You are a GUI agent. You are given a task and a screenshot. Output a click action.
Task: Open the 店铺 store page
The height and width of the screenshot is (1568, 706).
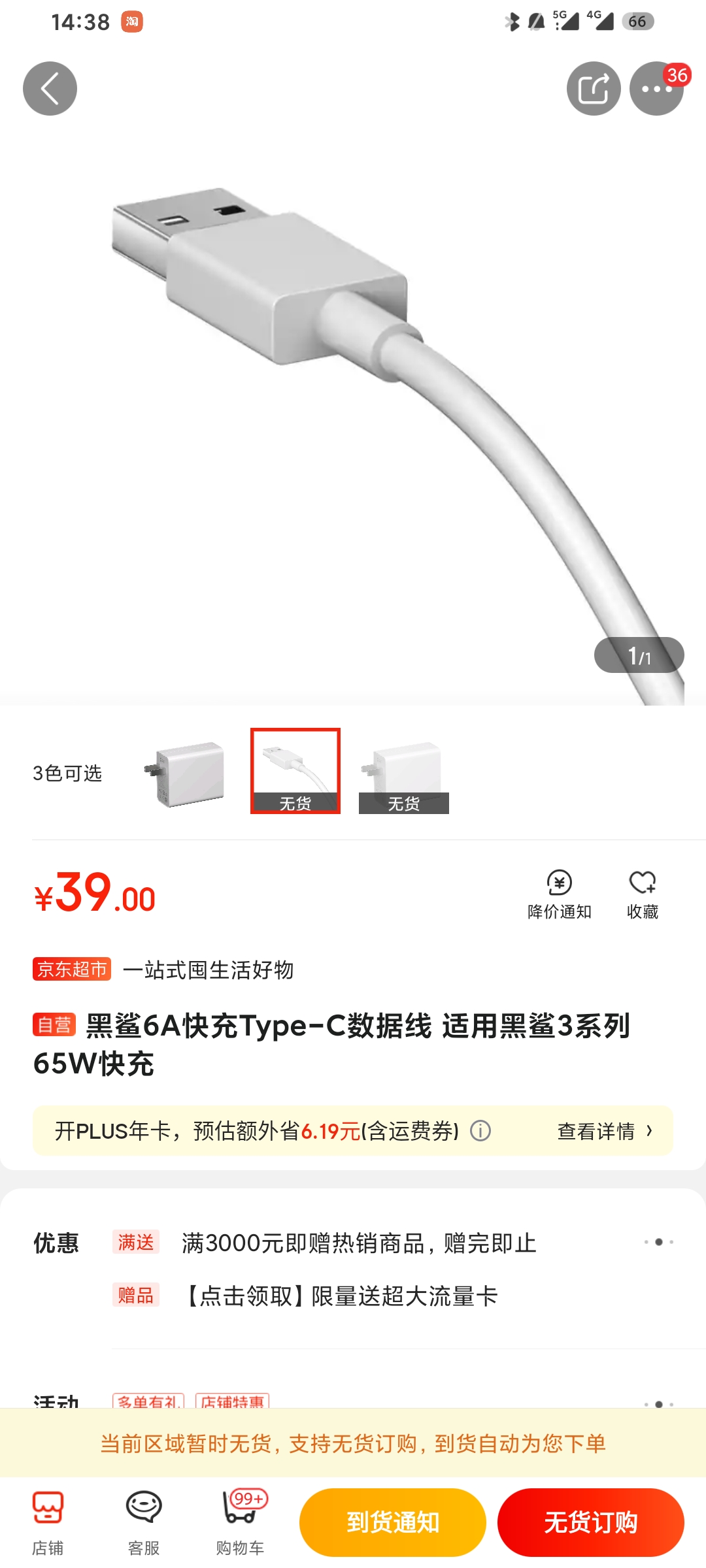point(48,1523)
